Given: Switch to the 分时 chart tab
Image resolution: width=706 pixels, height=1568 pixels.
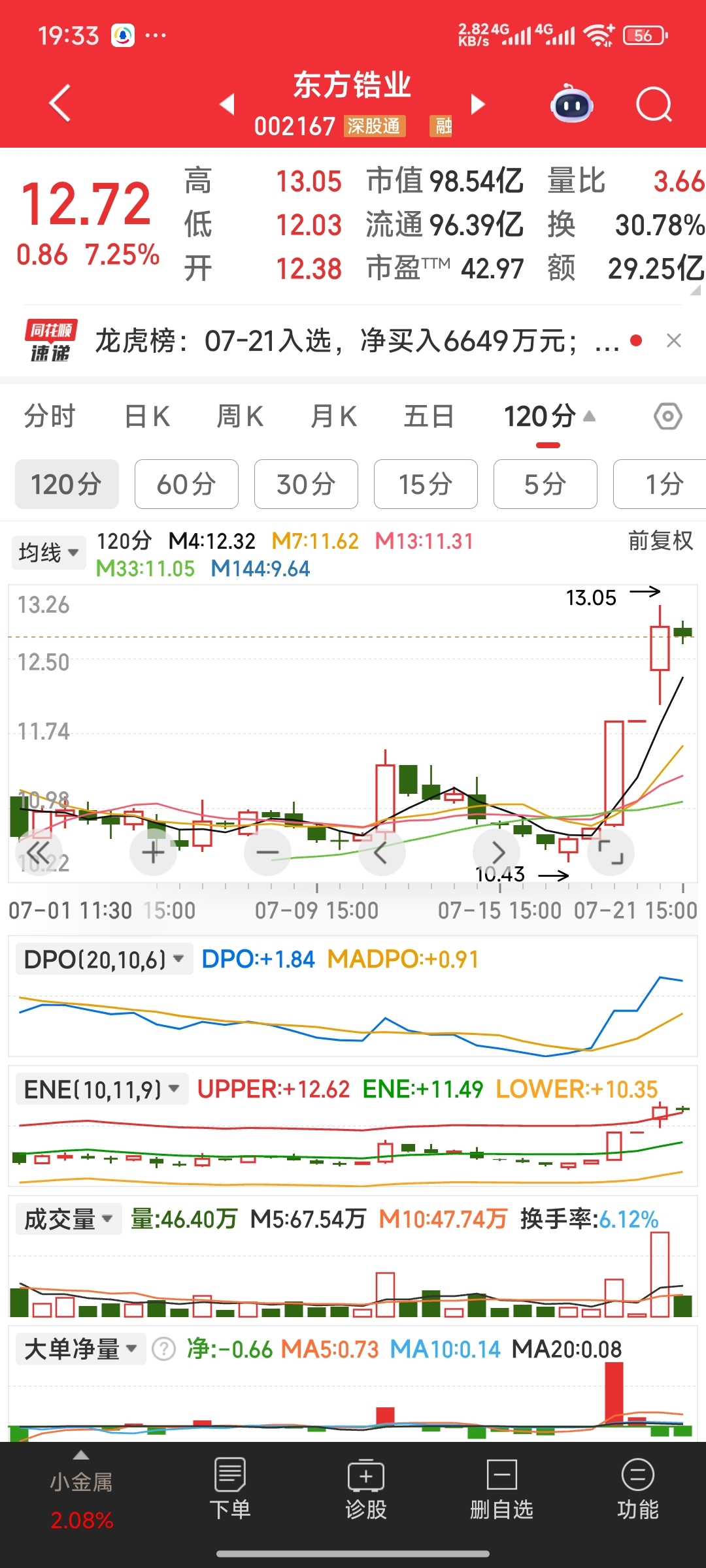Looking at the screenshot, I should click(x=50, y=416).
